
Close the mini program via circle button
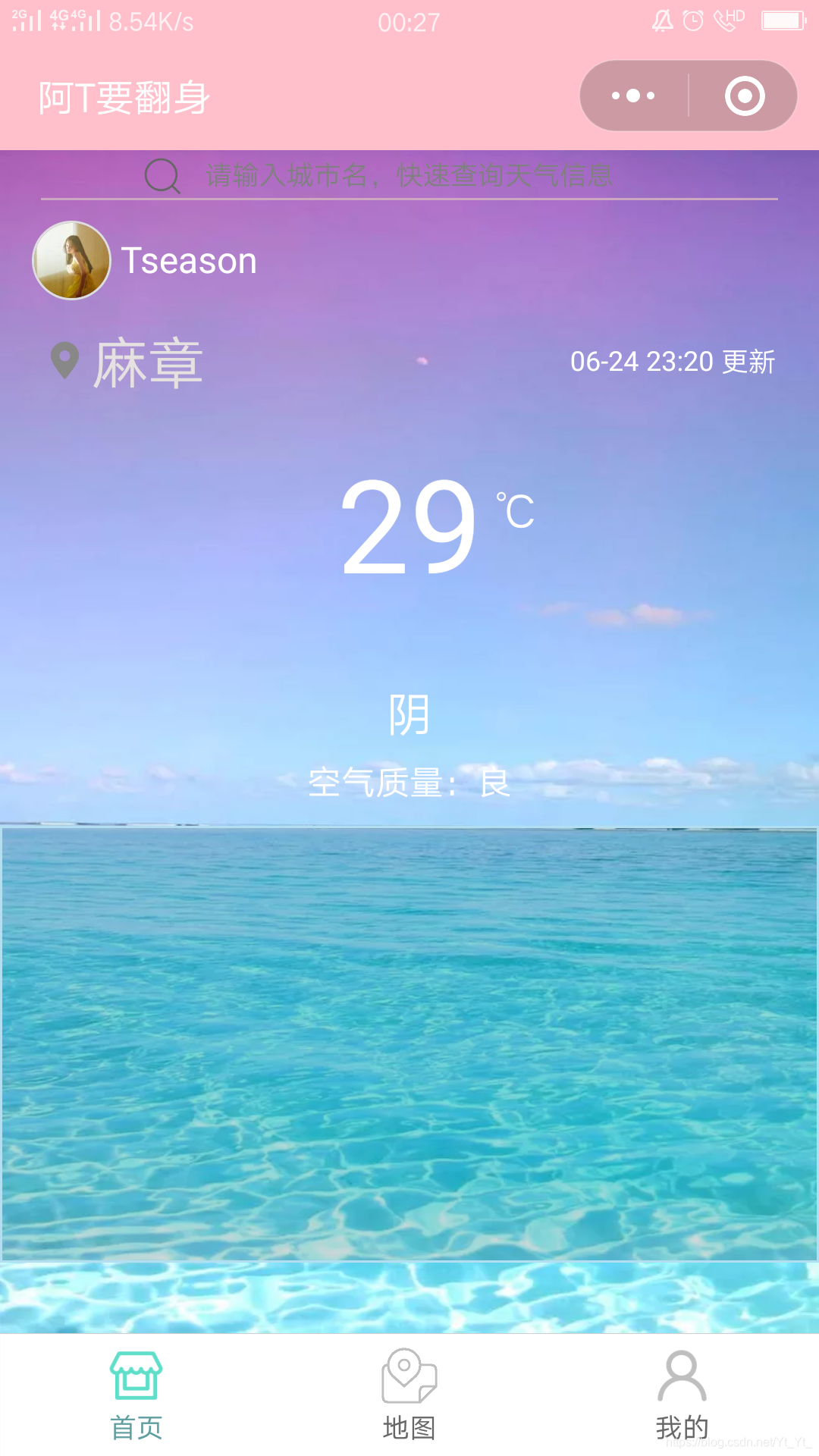[744, 96]
